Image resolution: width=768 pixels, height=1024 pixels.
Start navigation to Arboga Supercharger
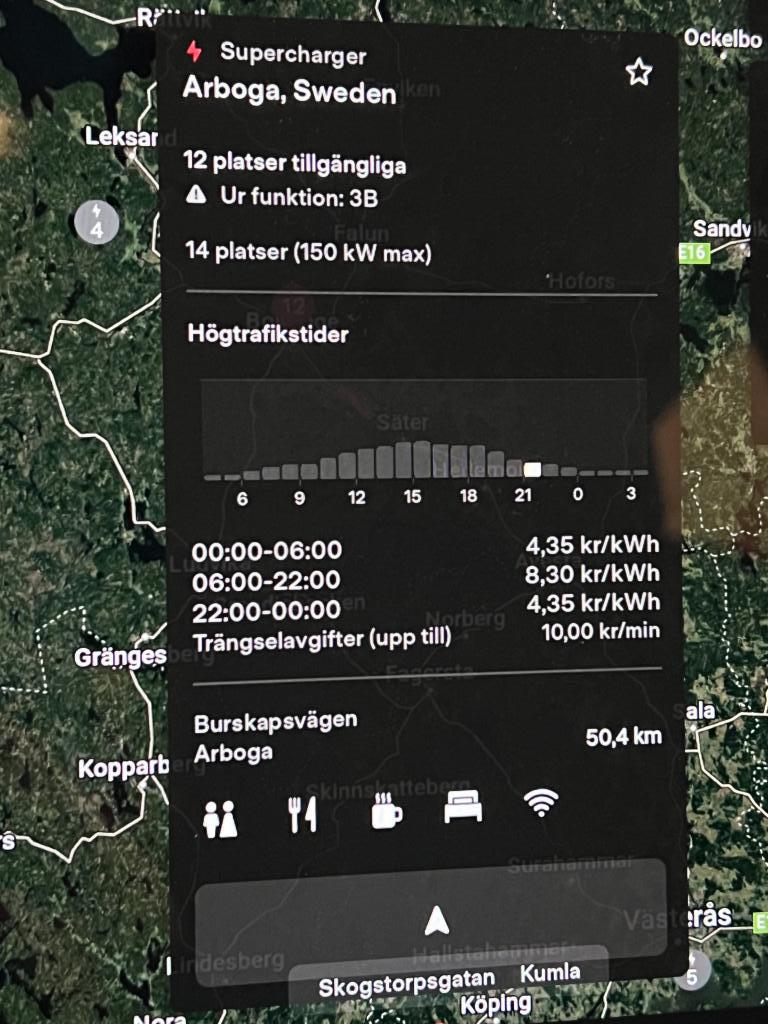tap(432, 920)
